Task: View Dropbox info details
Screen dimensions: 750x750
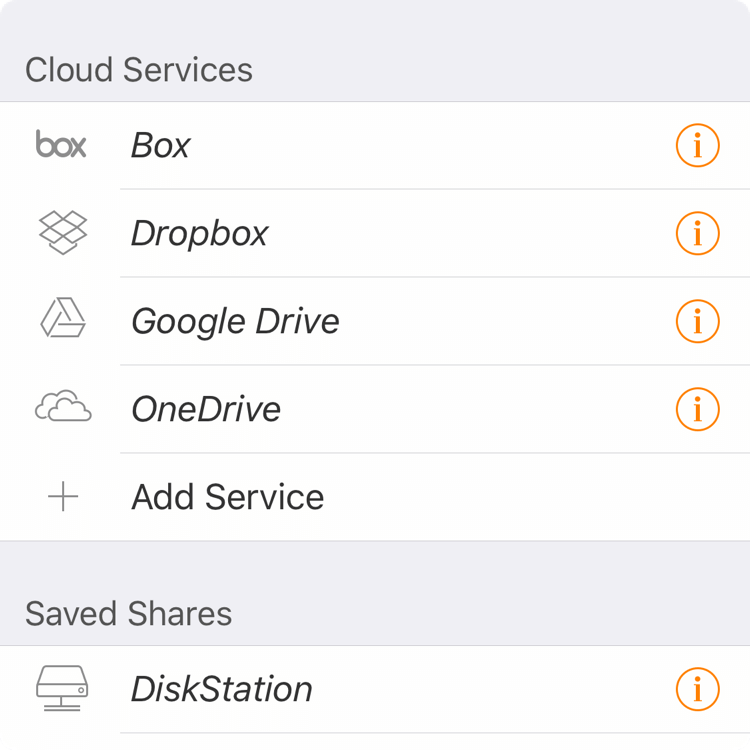Action: [x=697, y=234]
